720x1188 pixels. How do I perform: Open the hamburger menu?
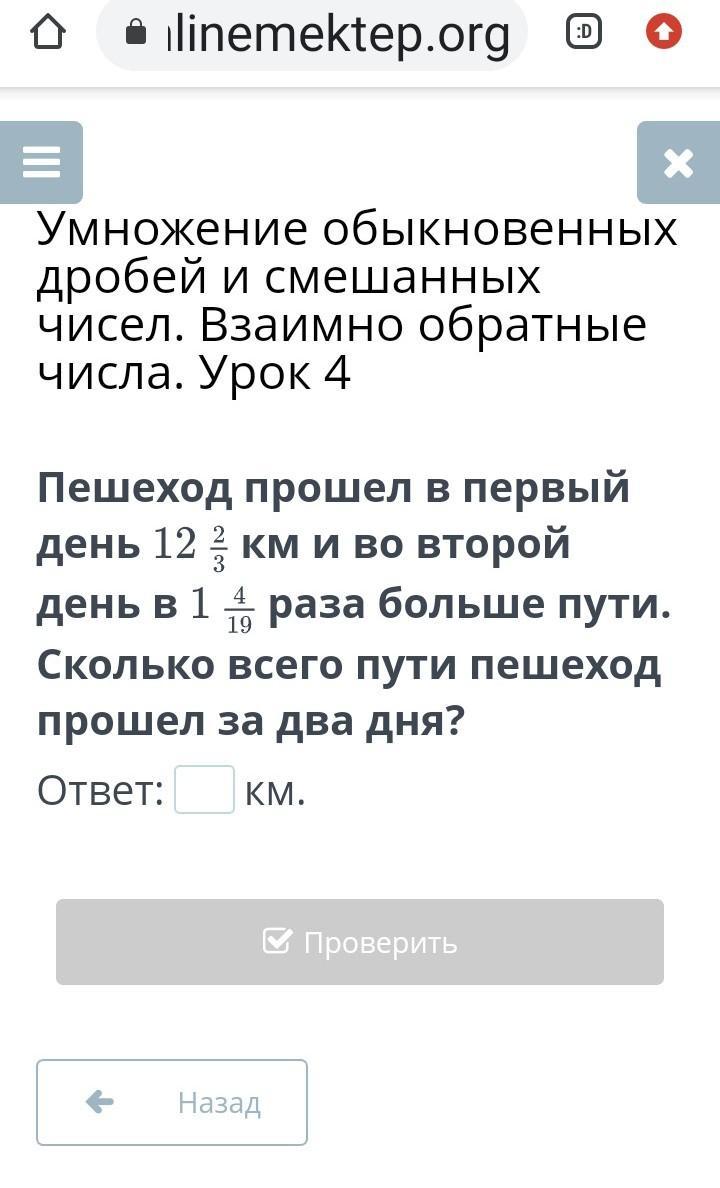41,162
